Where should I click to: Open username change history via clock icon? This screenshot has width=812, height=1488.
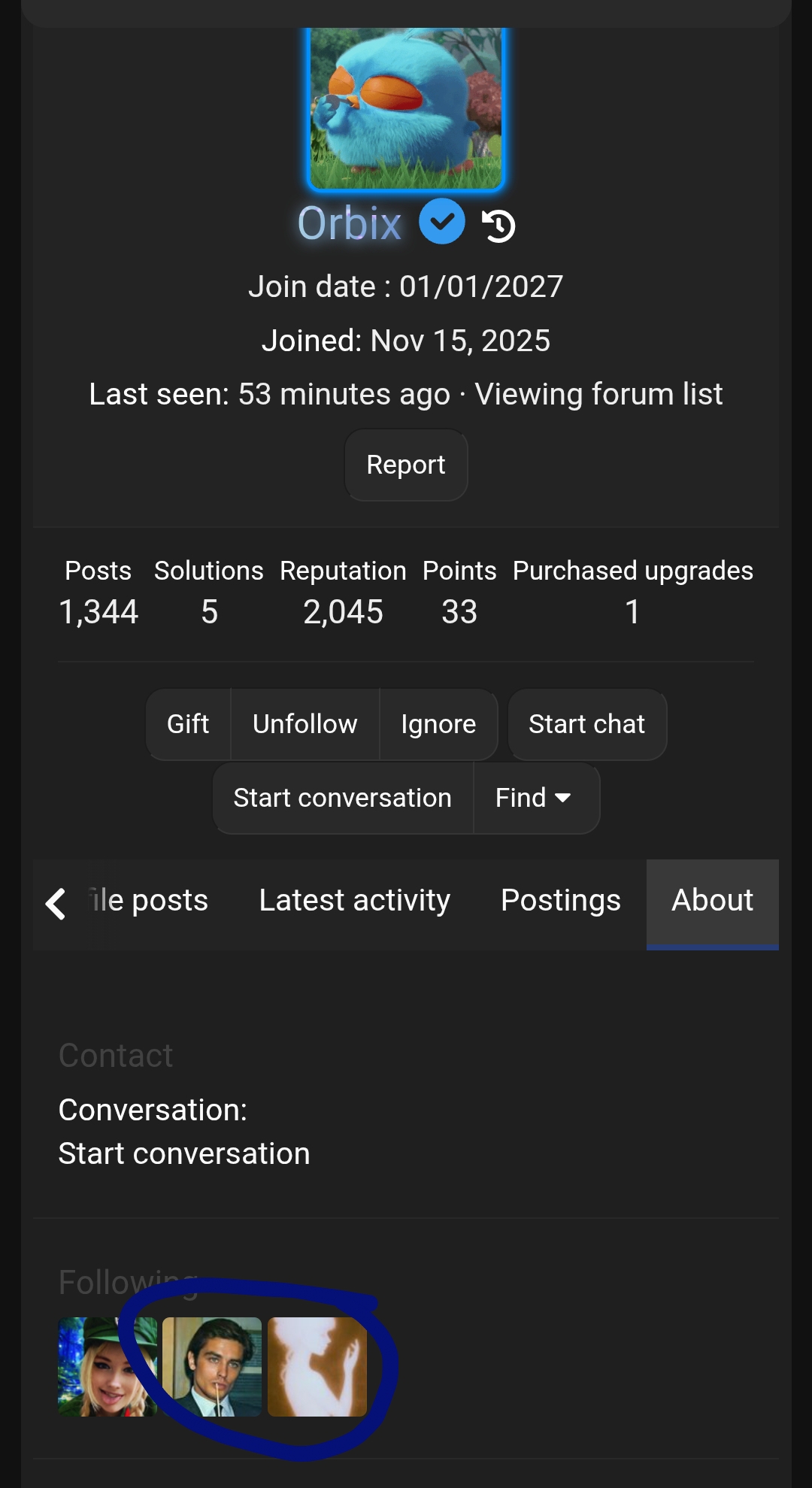coord(498,223)
